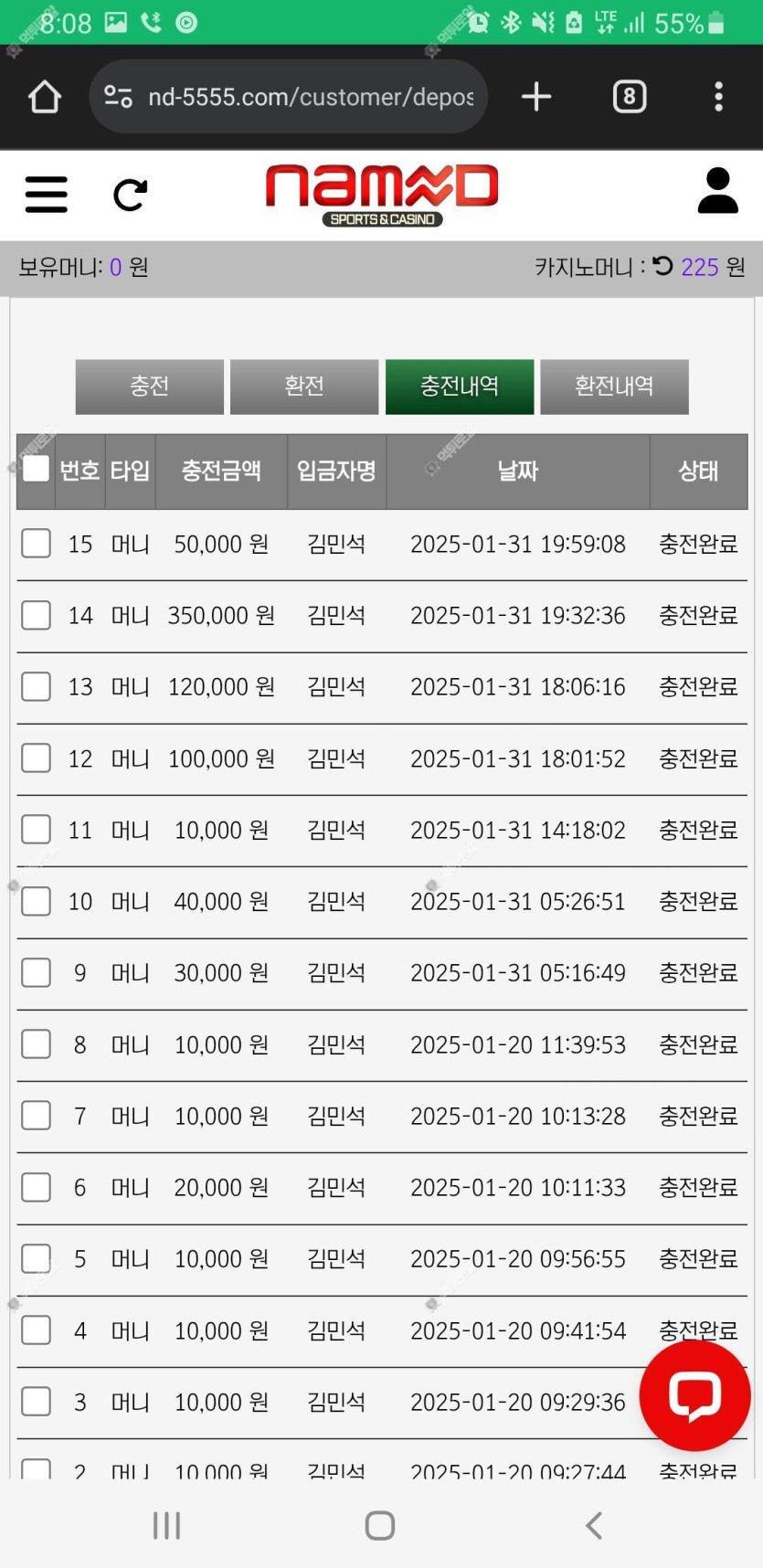Tap the browser address bar
The image size is (763, 1568).
point(289,97)
